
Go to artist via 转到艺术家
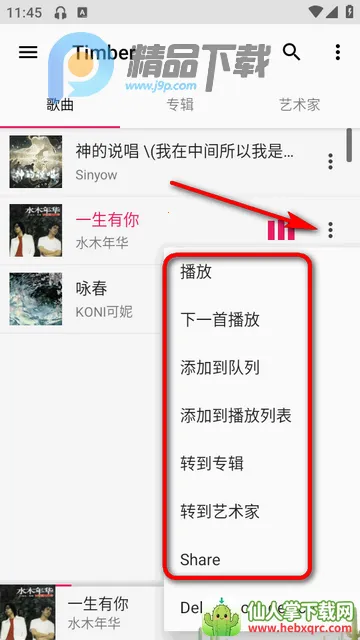220,511
